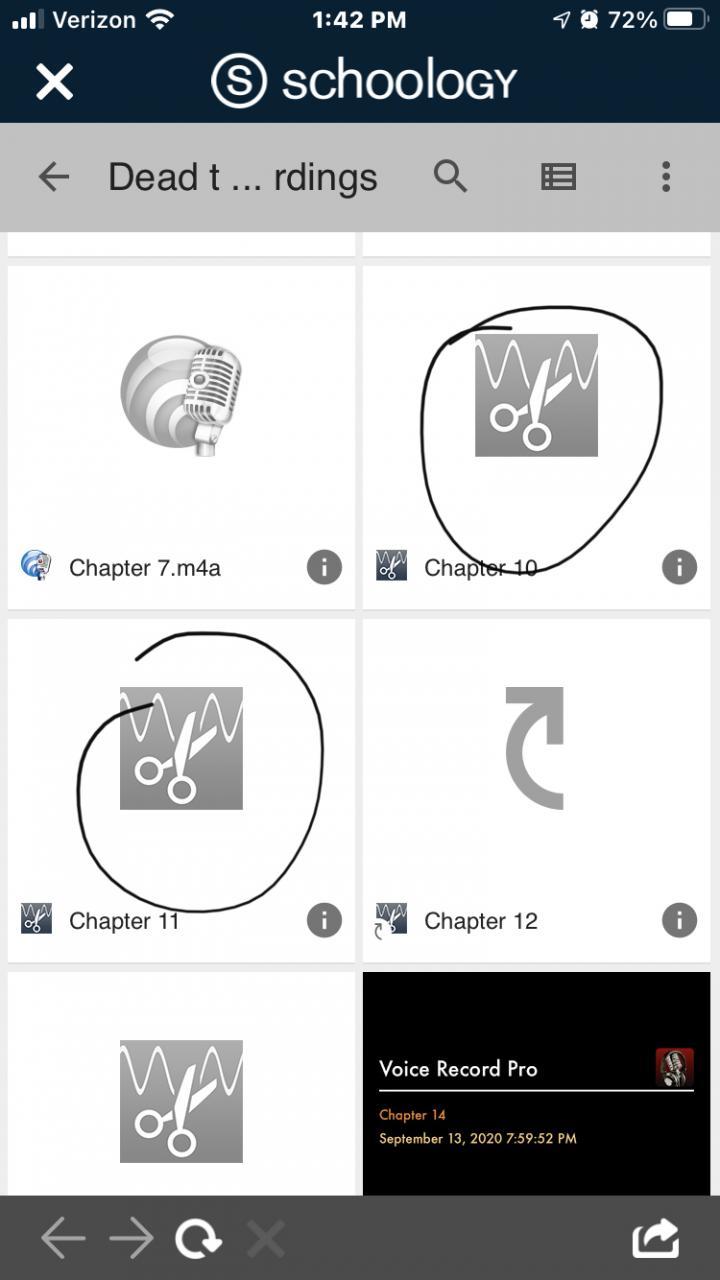View details of Chapter 10
The width and height of the screenshot is (720, 1280).
coord(679,567)
